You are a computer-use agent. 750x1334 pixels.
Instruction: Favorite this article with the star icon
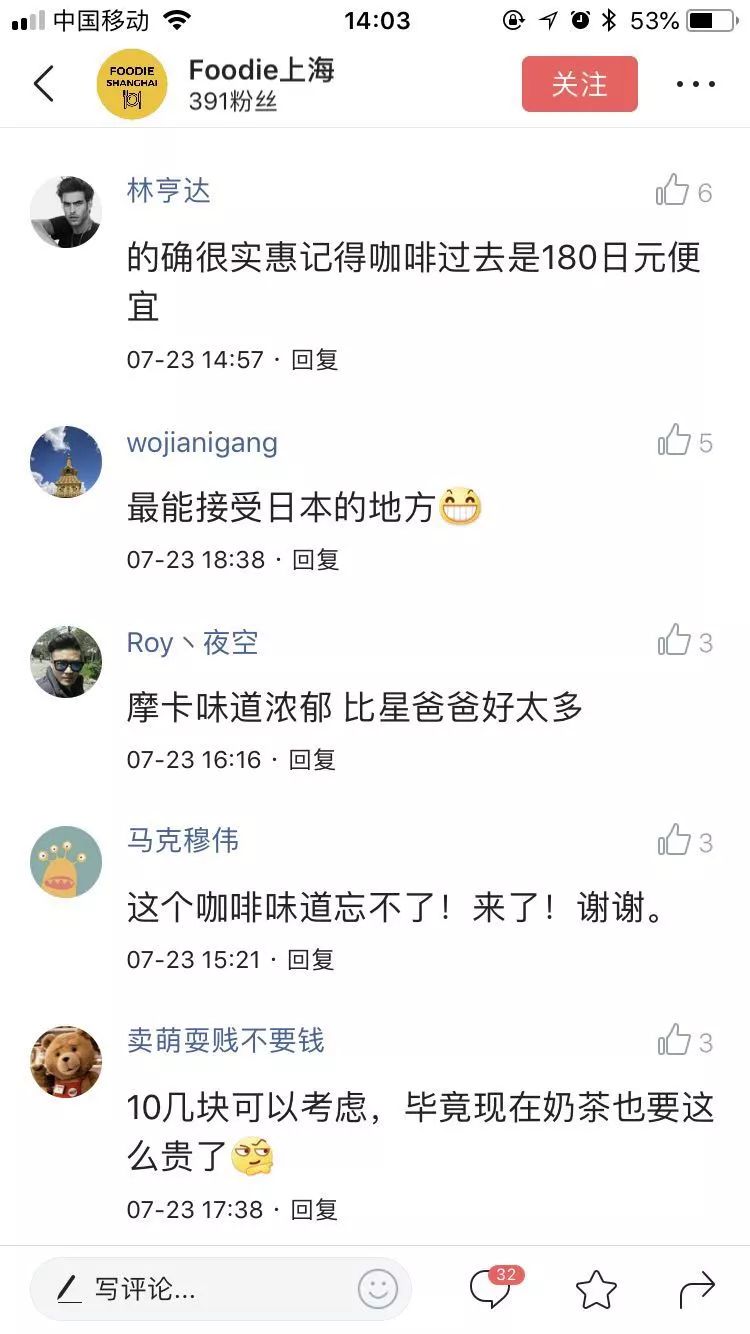click(x=596, y=1290)
